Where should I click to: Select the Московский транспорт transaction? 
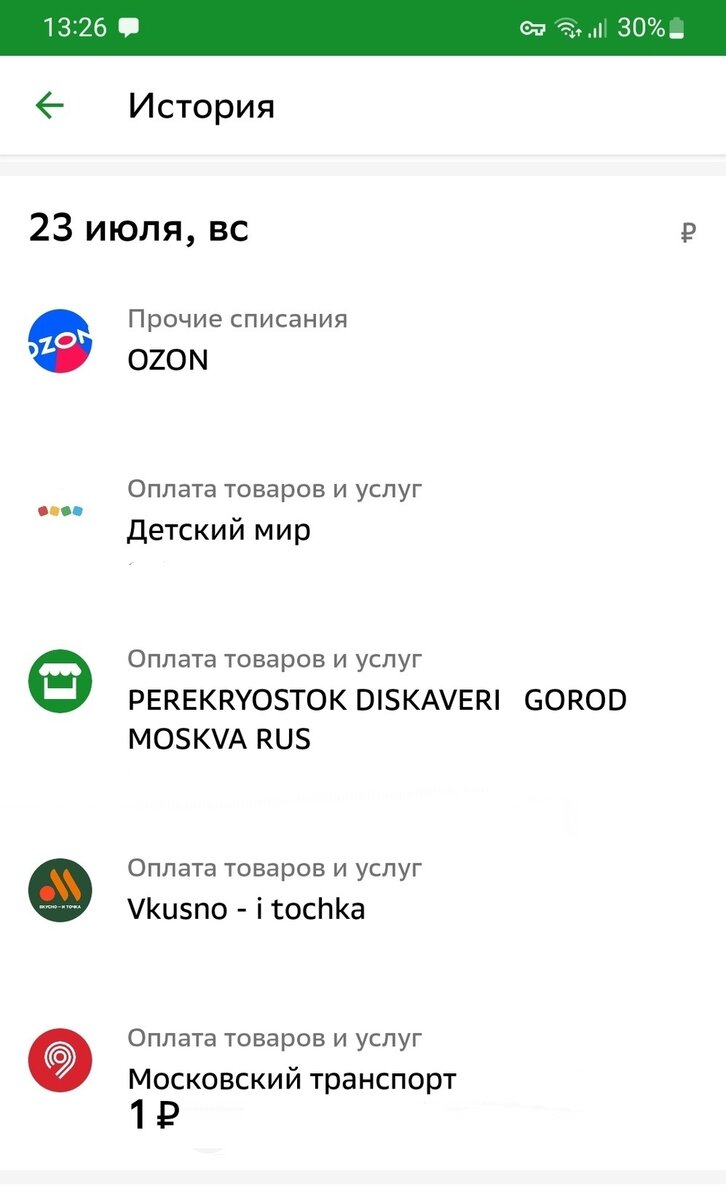click(x=362, y=1062)
